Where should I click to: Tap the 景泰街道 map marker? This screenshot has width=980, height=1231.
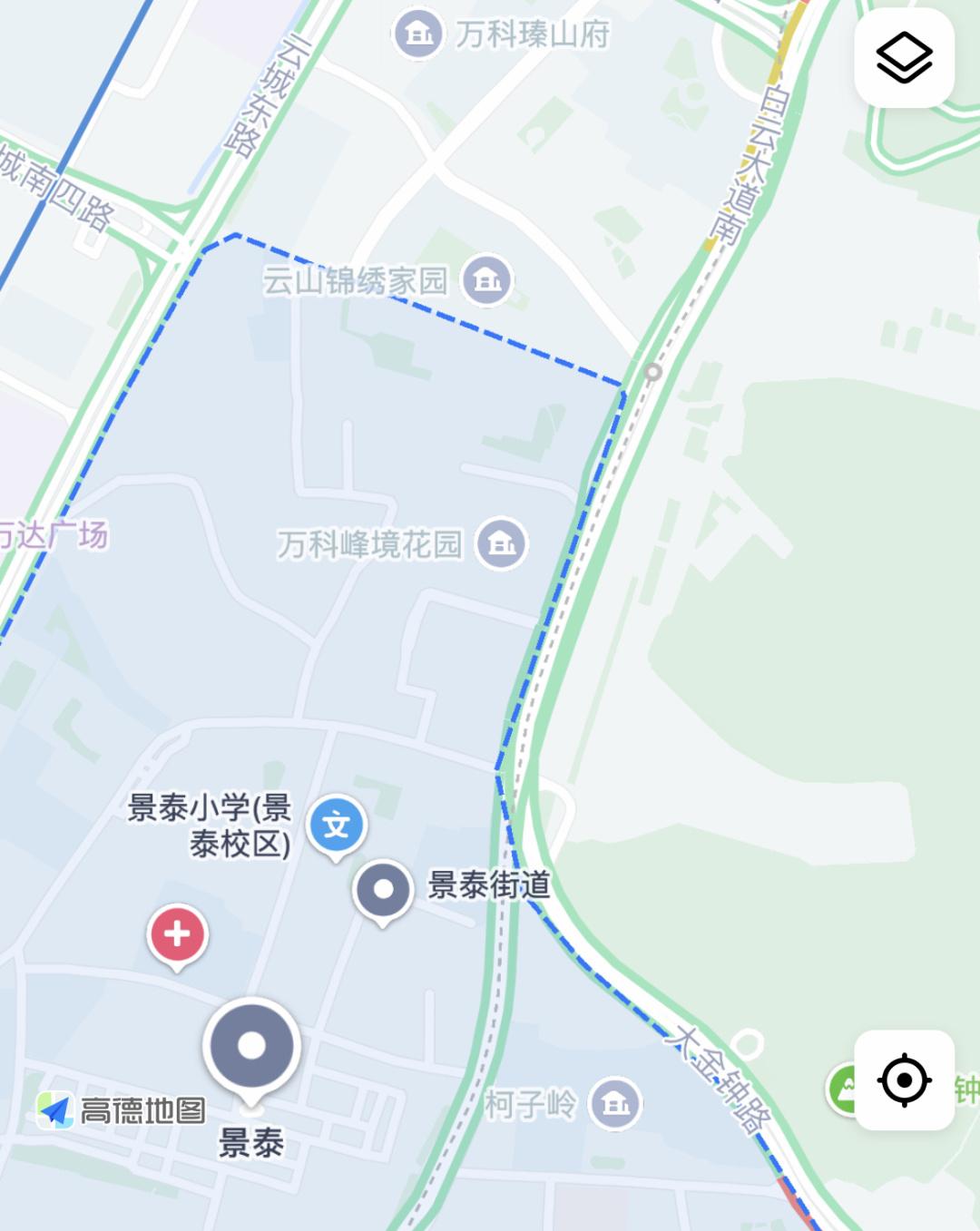click(x=383, y=889)
